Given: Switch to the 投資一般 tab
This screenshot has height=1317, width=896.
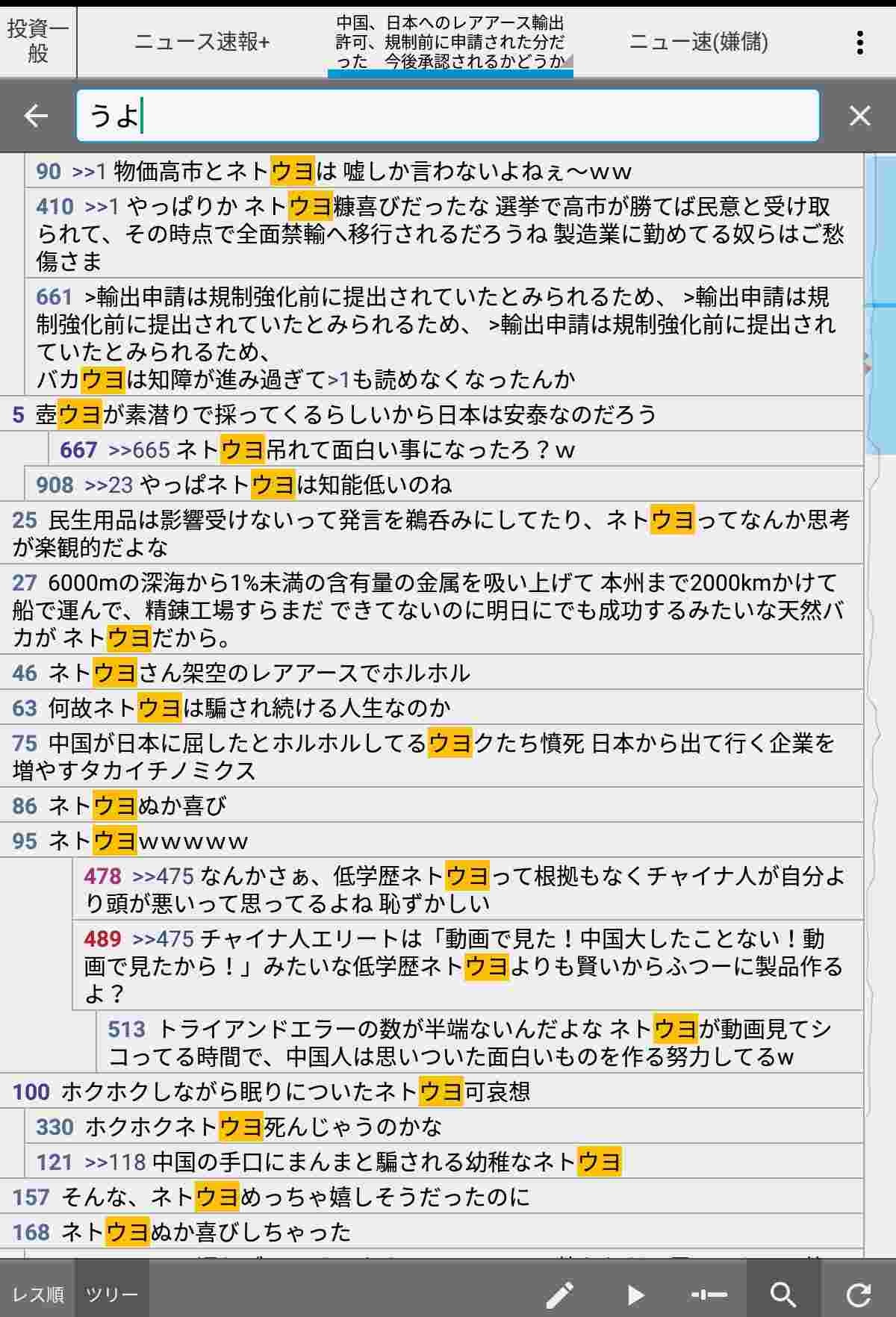Looking at the screenshot, I should tap(37, 42).
